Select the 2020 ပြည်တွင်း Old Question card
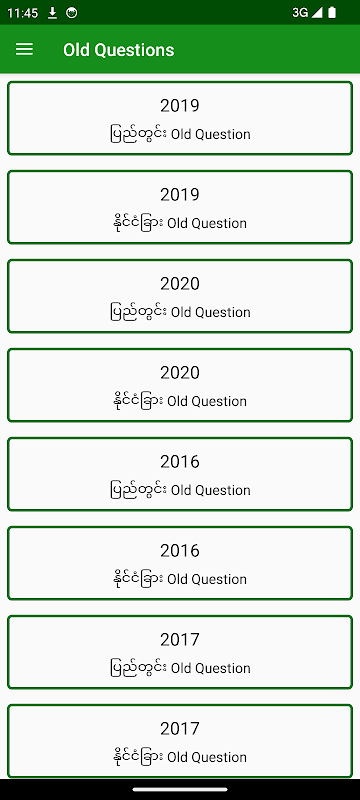 (180, 296)
